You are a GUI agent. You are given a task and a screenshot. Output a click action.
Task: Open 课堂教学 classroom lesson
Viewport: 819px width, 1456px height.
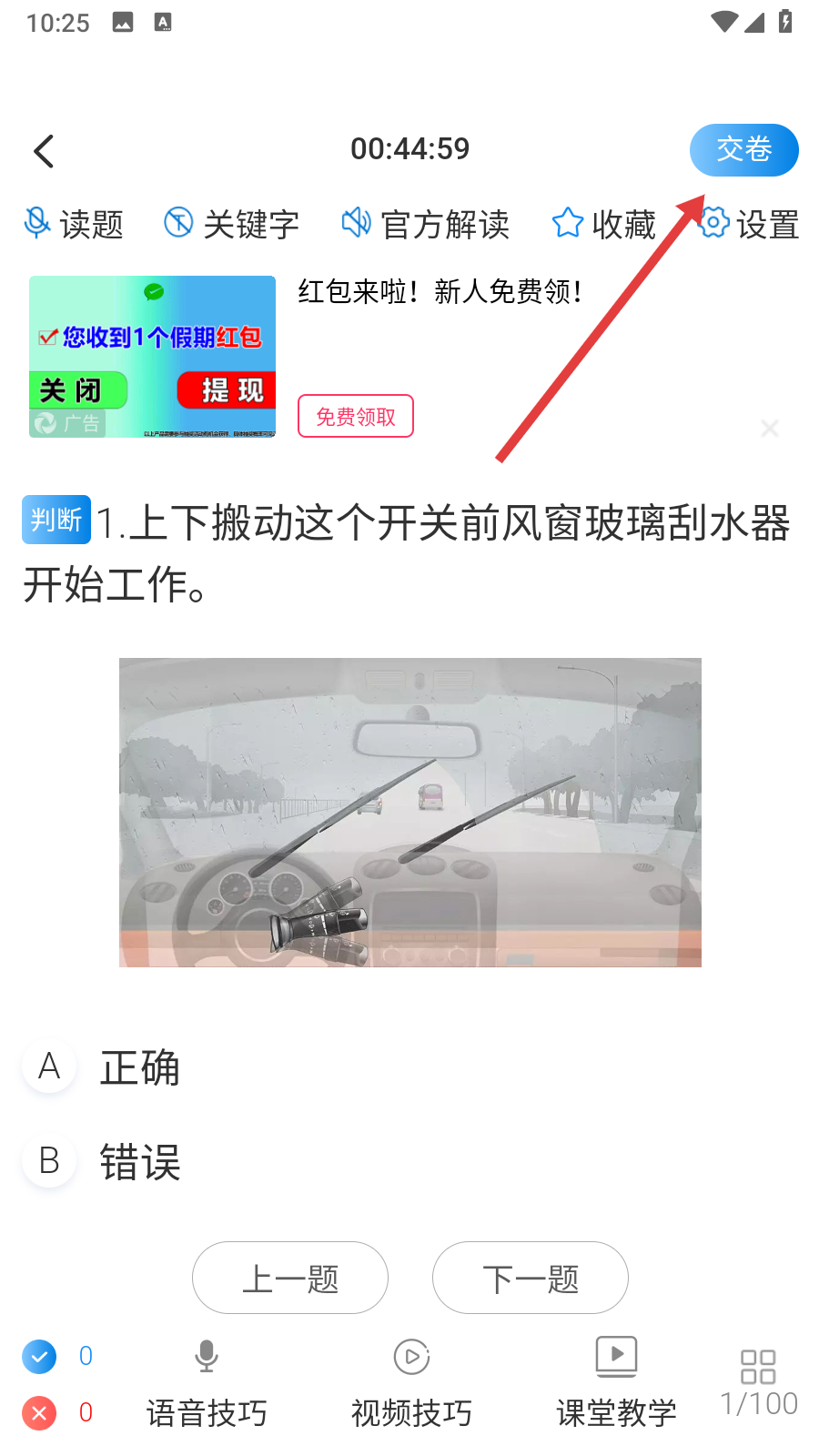point(616,1383)
